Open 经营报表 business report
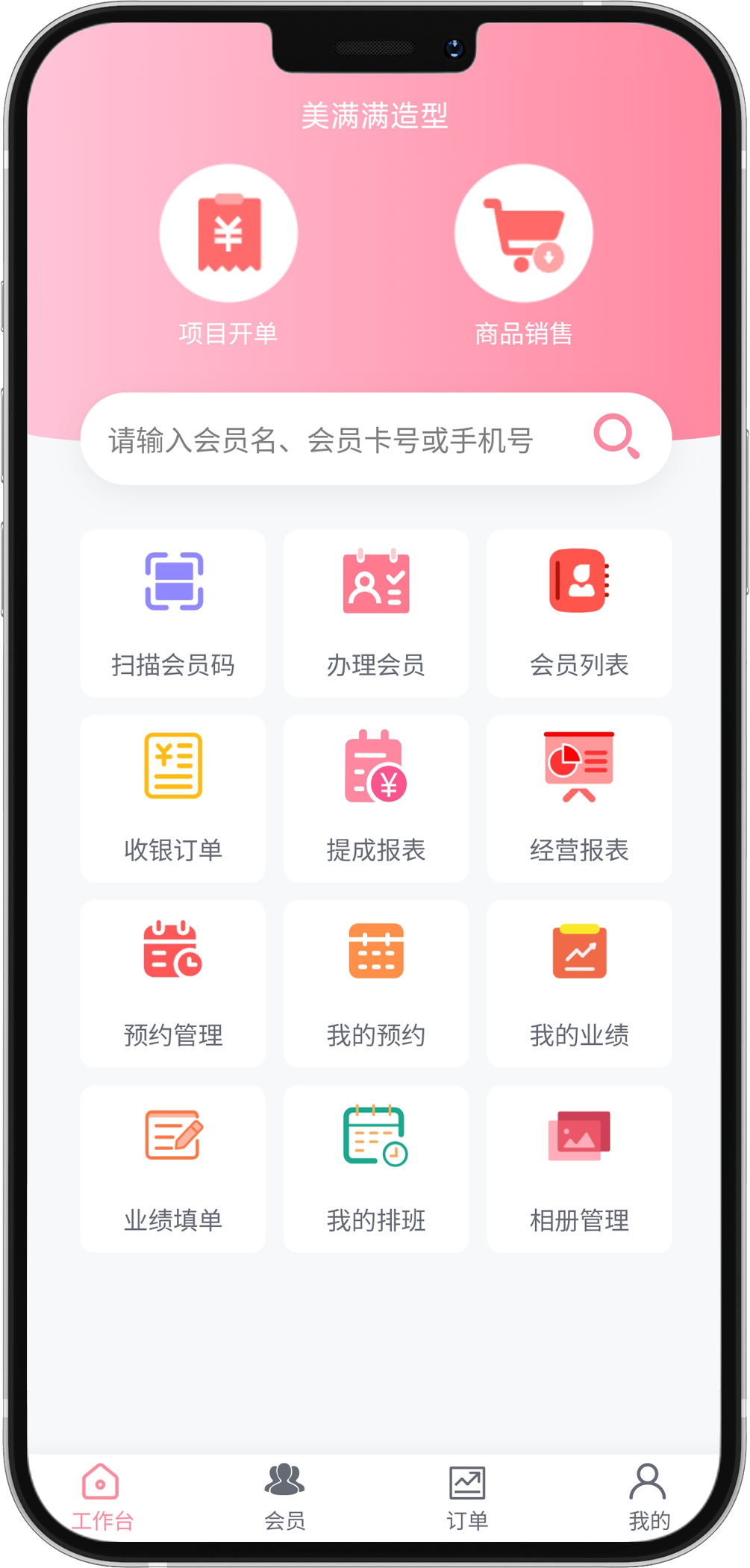750x1568 pixels. coord(579,799)
